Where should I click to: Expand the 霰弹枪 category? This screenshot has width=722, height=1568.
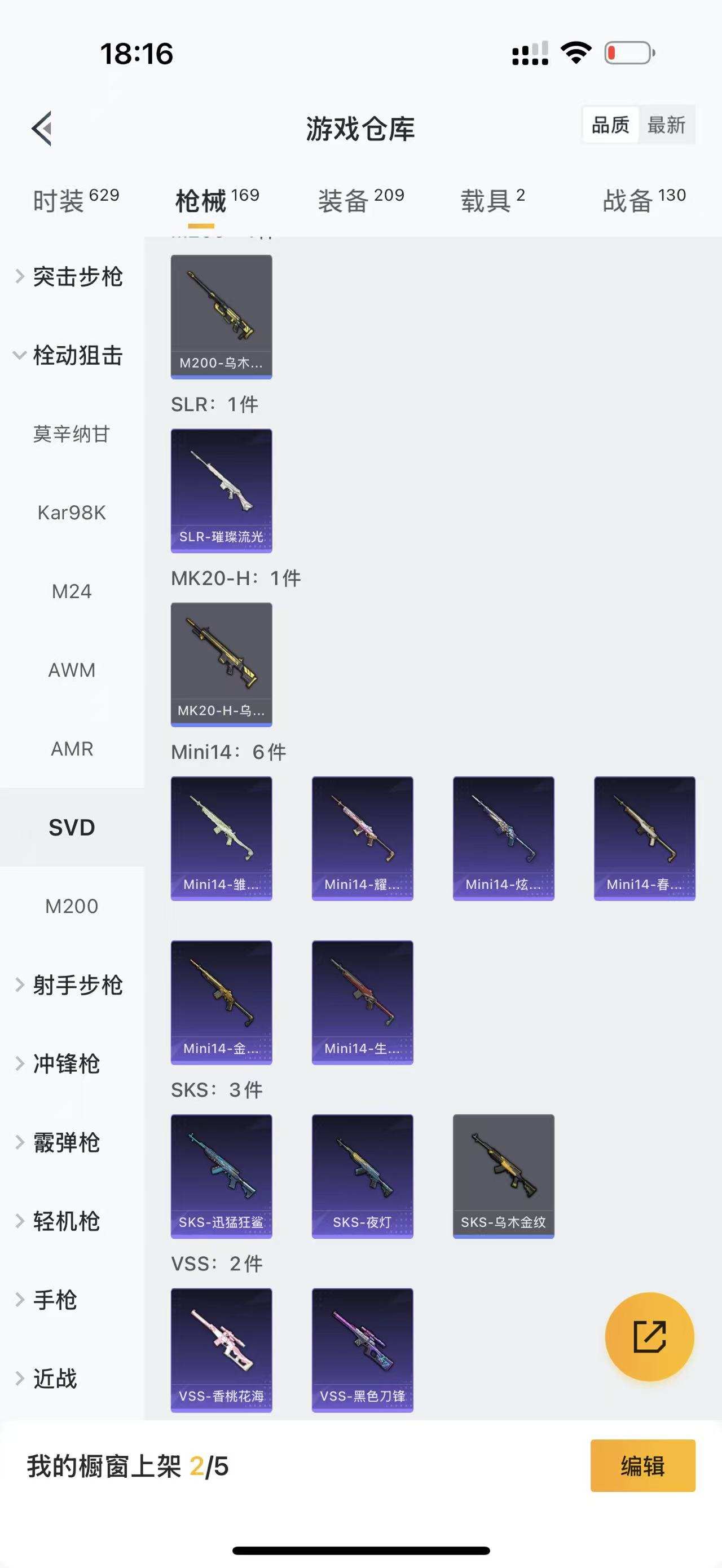click(x=68, y=1143)
